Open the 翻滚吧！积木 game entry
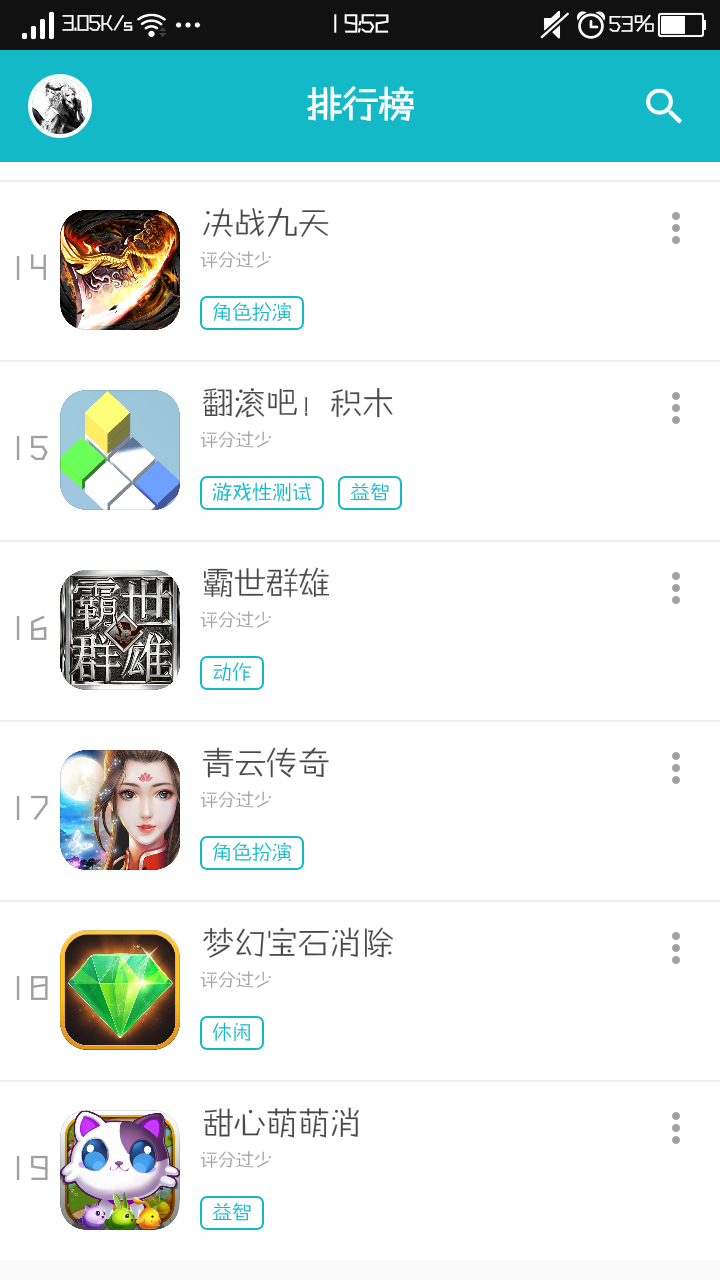Image resolution: width=720 pixels, height=1280 pixels. coord(297,404)
